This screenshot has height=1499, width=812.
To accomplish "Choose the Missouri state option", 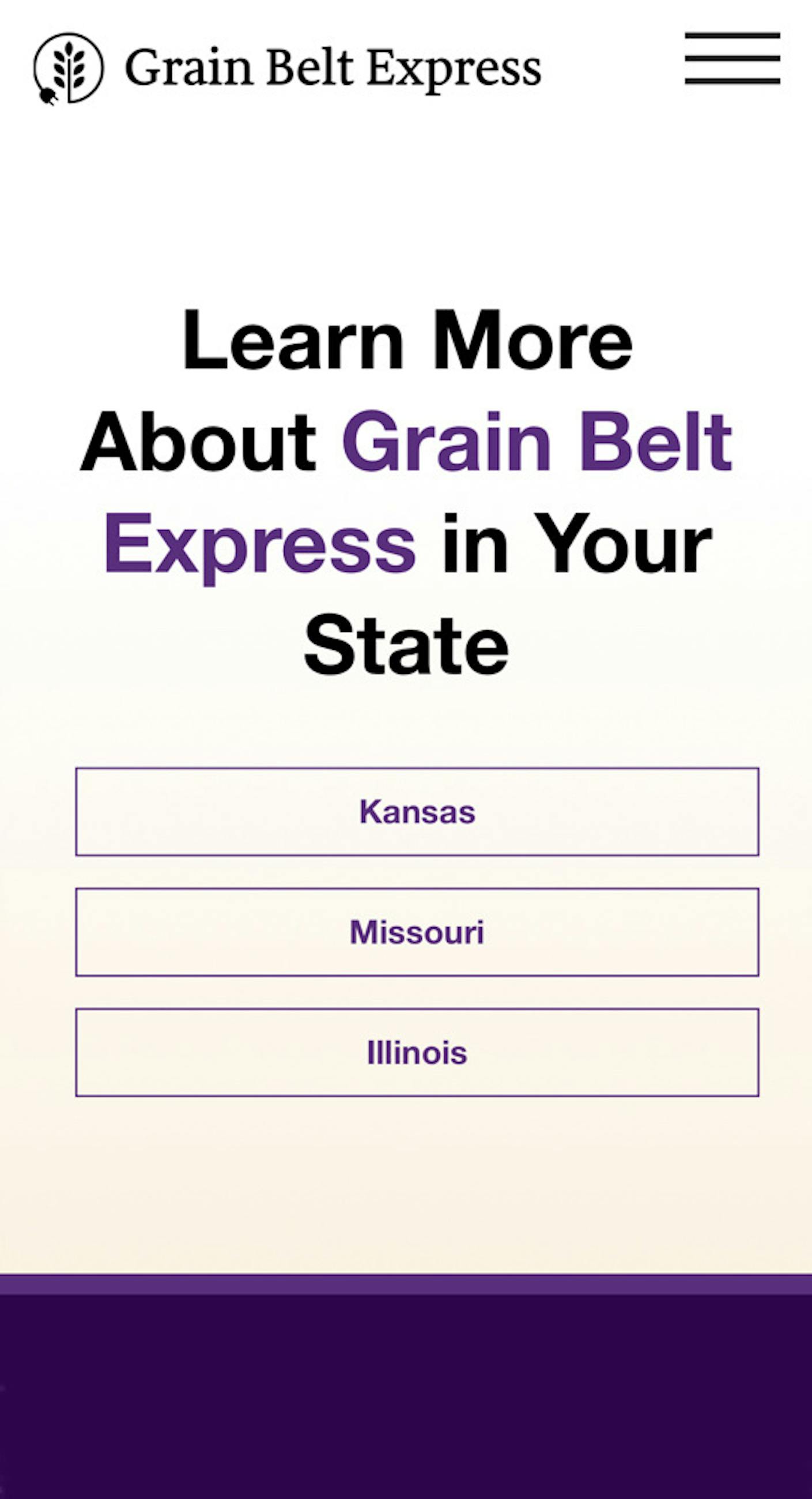I will (417, 932).
